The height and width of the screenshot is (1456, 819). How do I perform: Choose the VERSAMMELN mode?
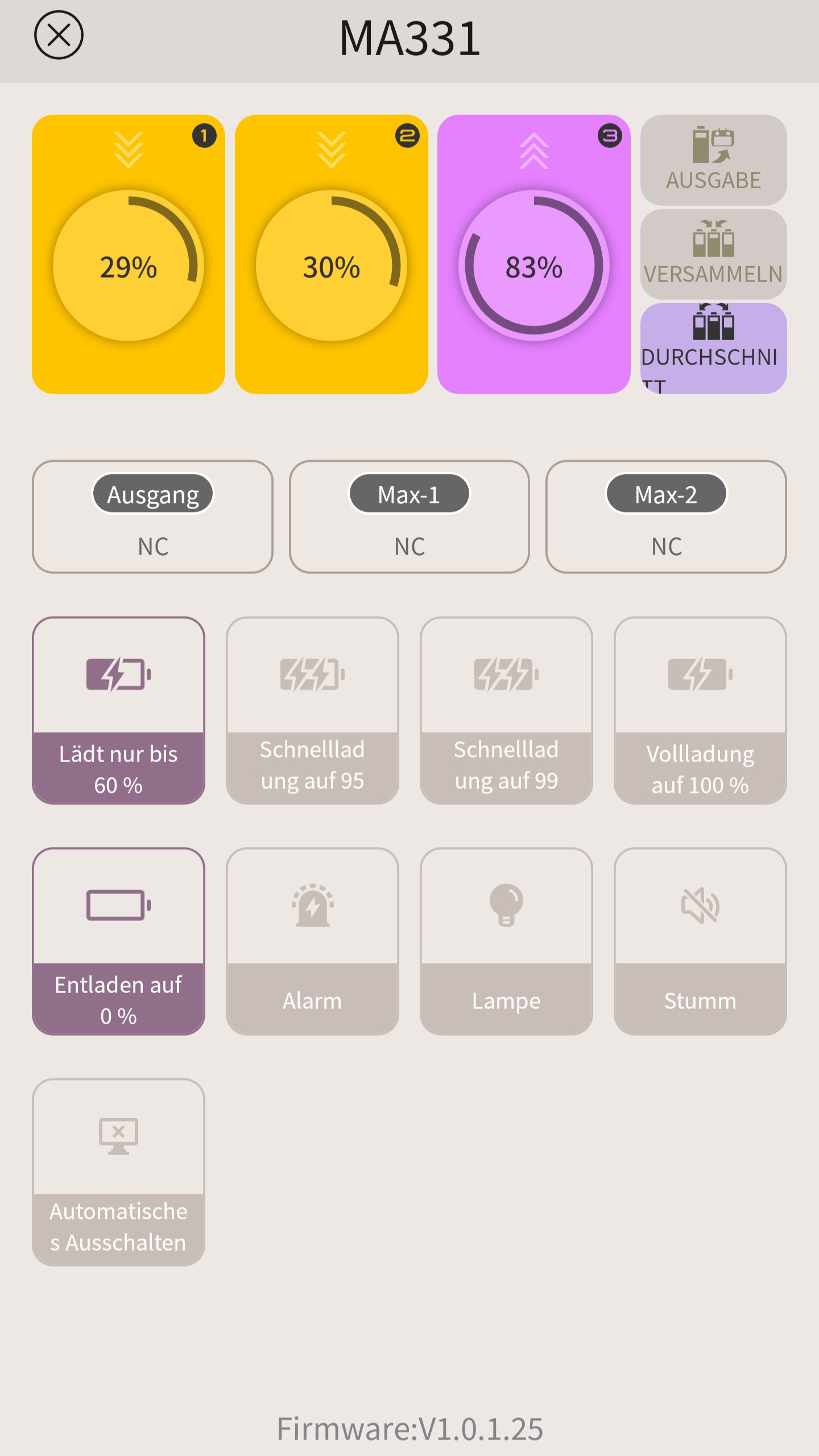713,254
